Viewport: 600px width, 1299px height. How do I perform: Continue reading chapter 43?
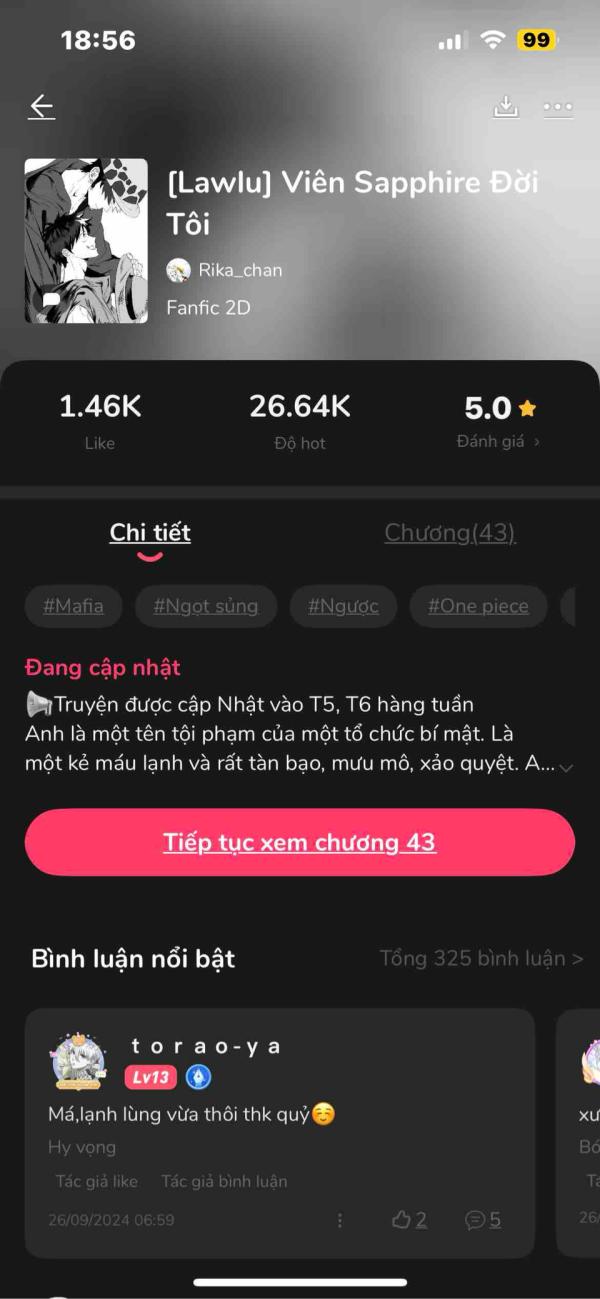pos(299,843)
